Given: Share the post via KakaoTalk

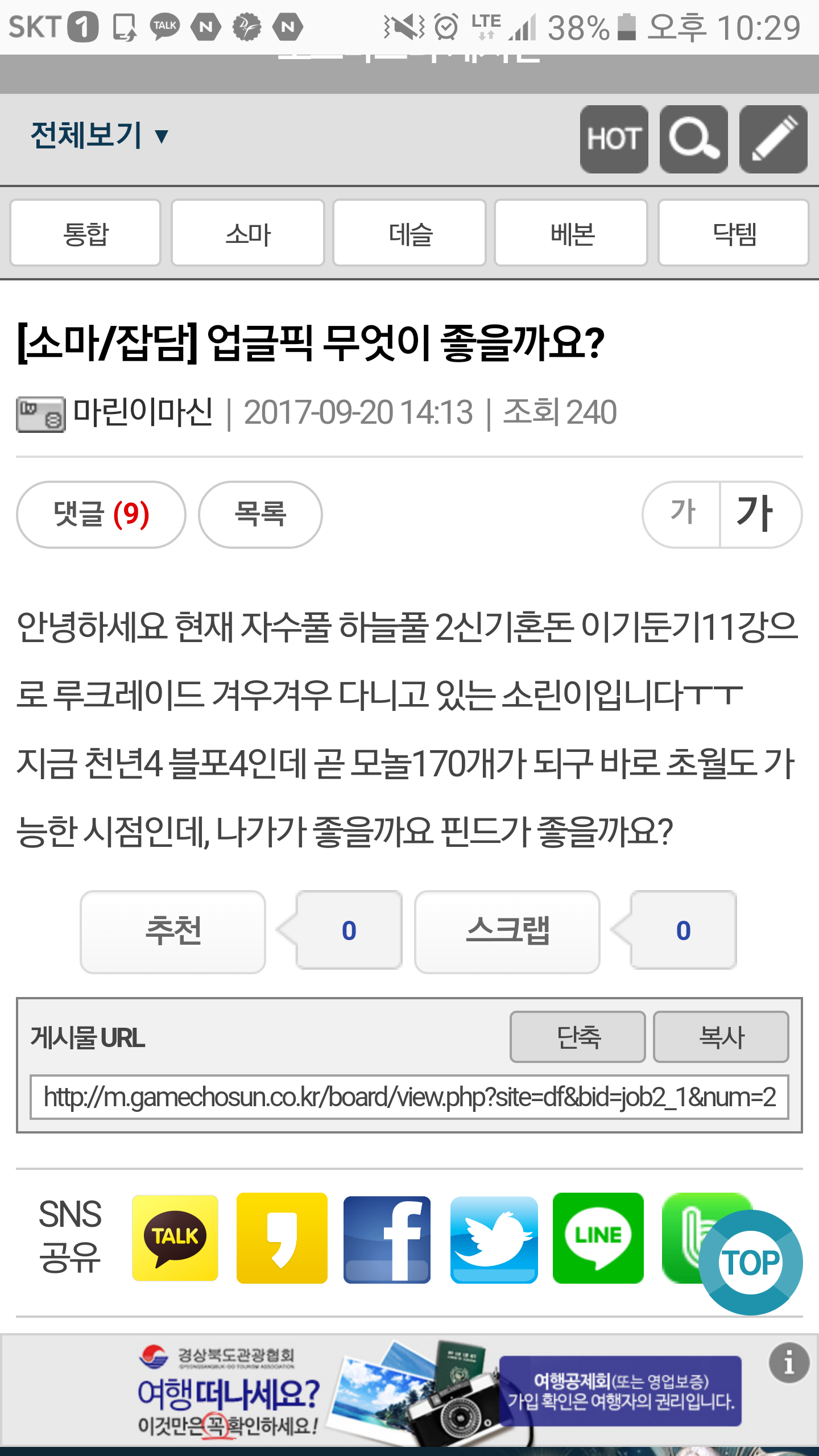Looking at the screenshot, I should coord(175,1238).
